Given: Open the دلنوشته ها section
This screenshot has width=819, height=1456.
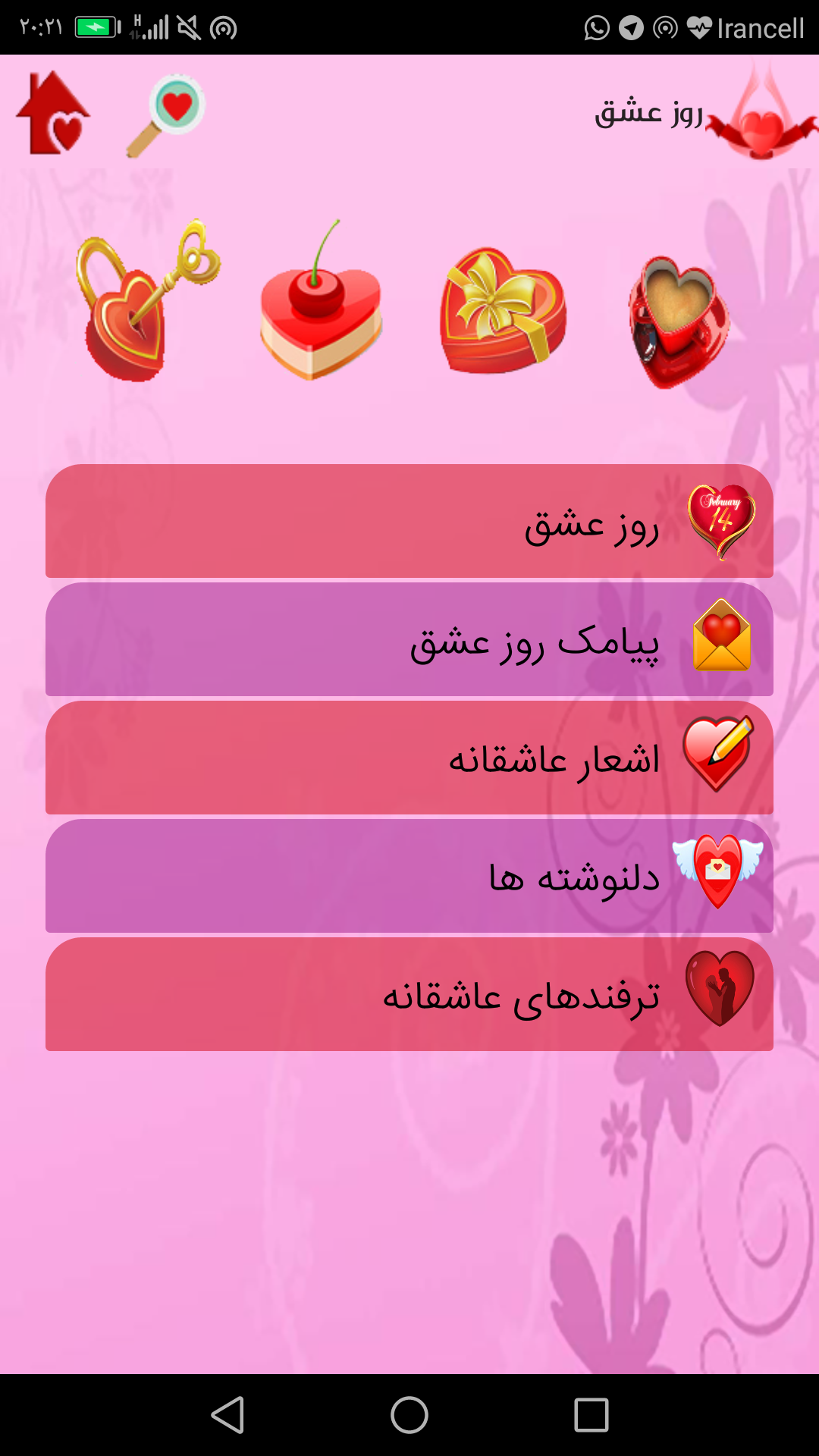Looking at the screenshot, I should pos(409,876).
